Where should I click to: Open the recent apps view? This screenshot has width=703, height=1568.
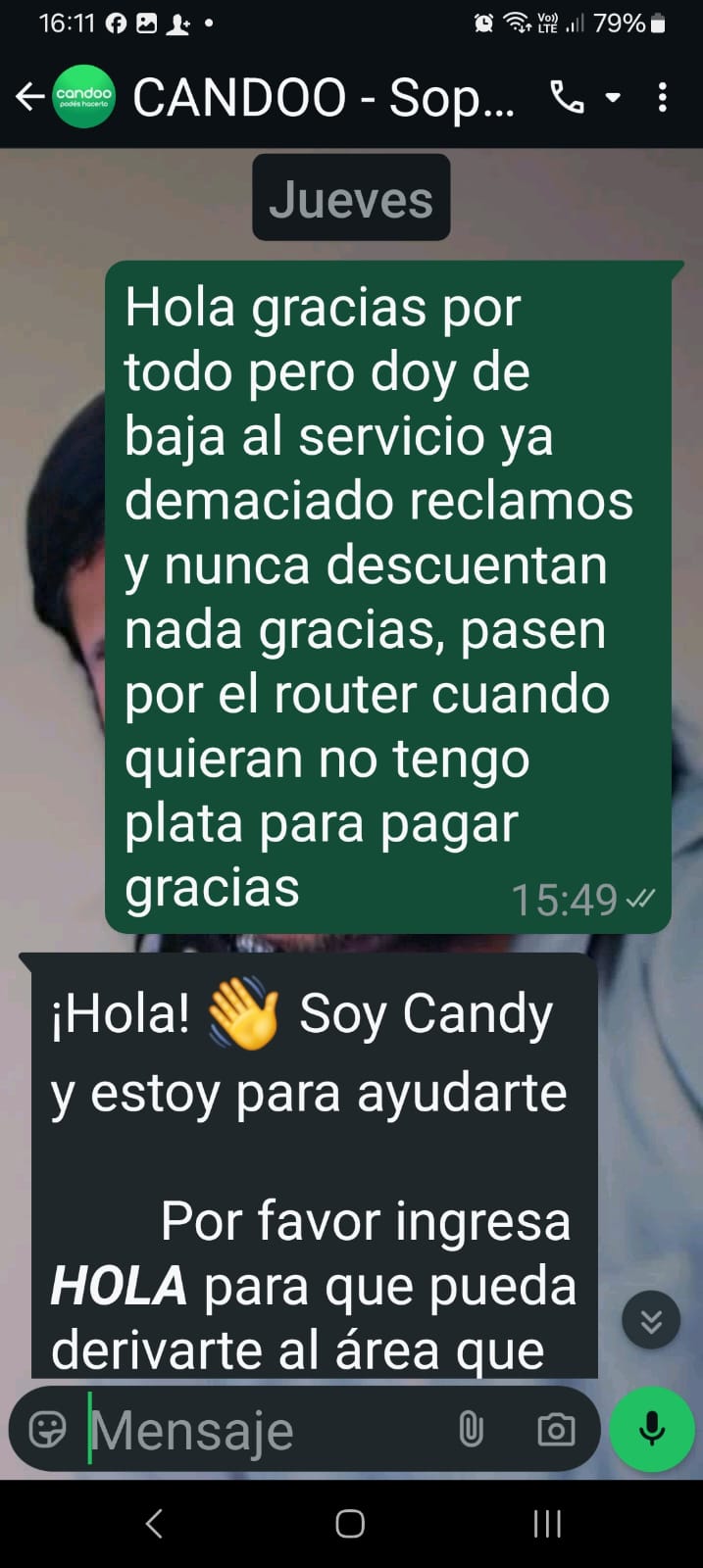547,1523
